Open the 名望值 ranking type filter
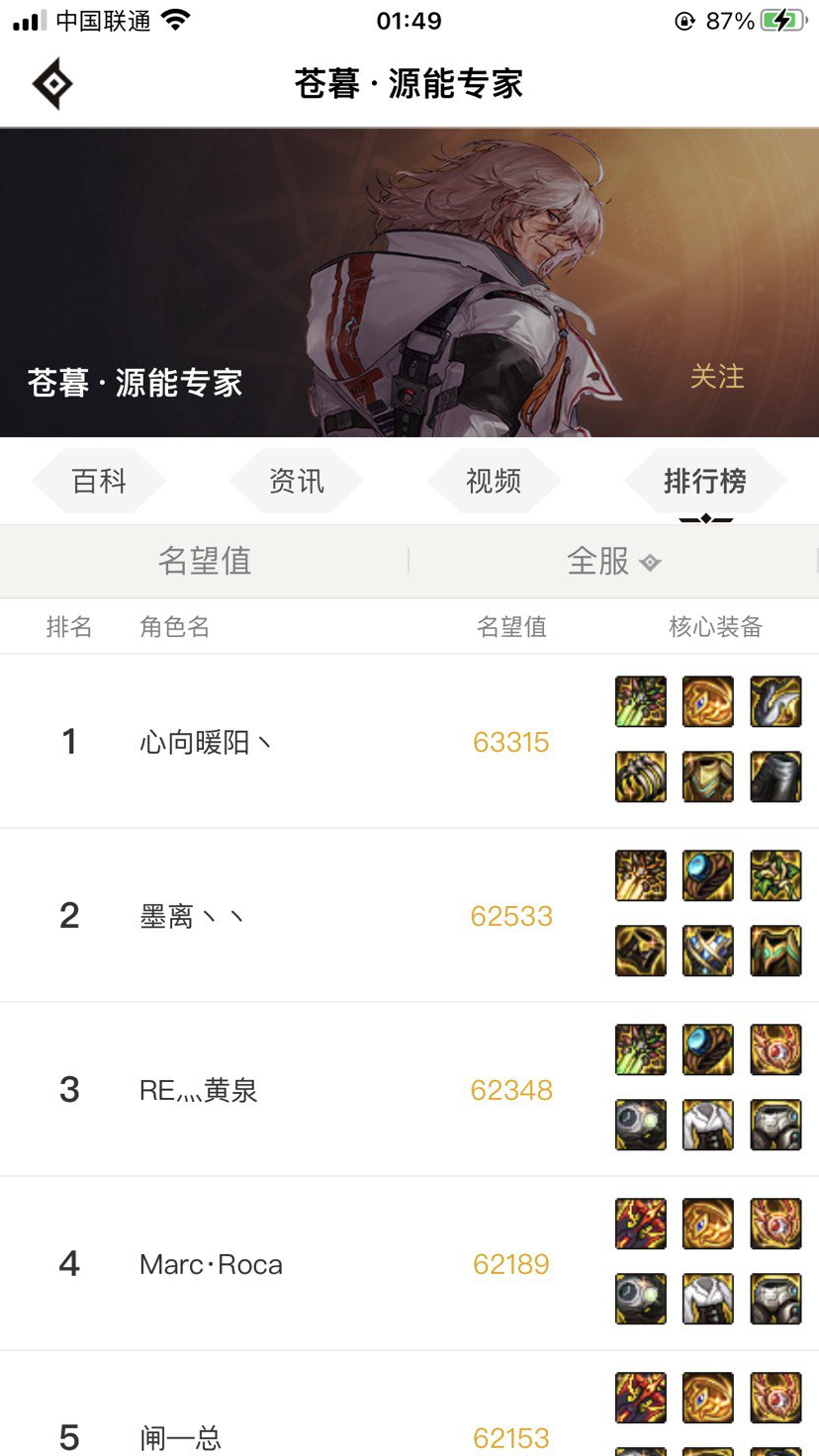Viewport: 819px width, 1456px height. 205,561
